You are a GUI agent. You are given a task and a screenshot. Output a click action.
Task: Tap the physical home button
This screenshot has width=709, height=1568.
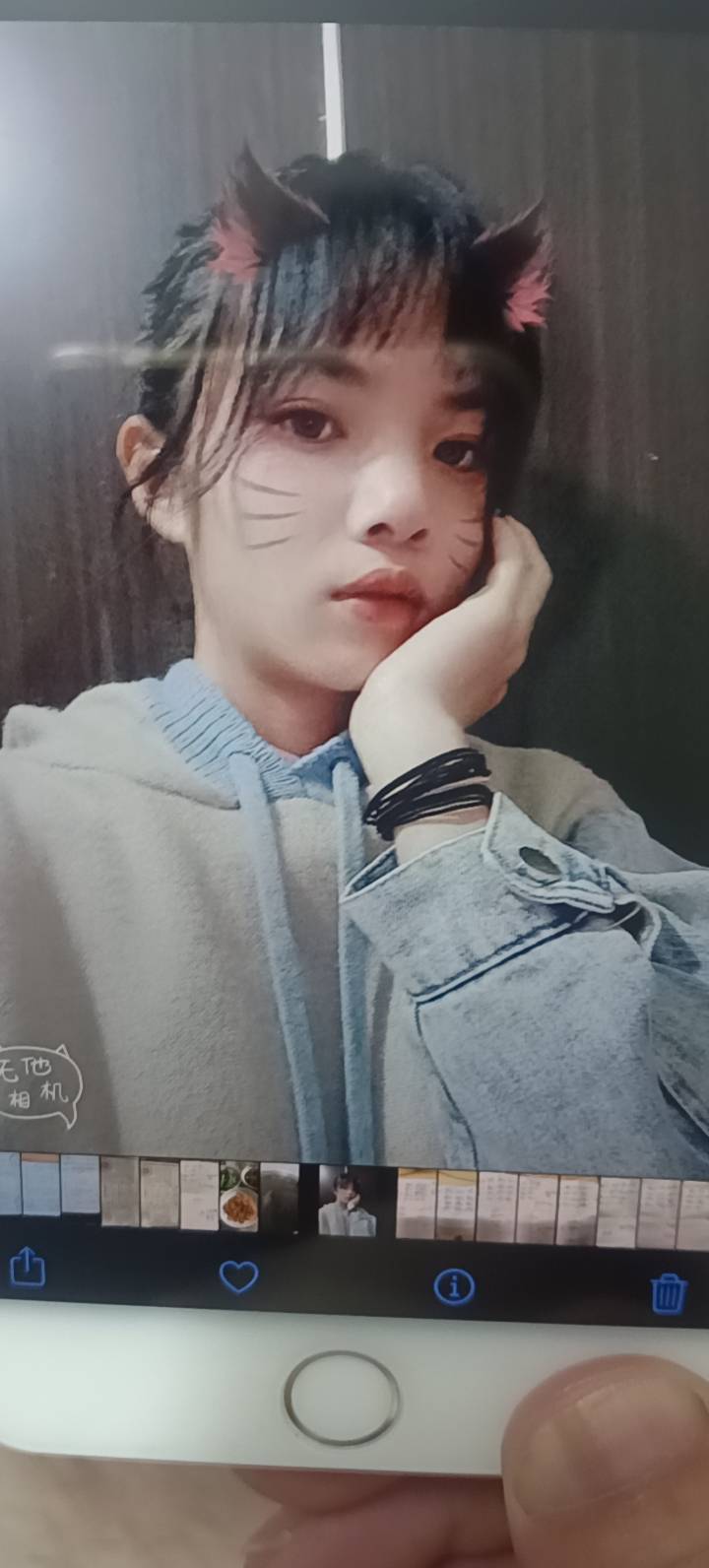point(342,1399)
